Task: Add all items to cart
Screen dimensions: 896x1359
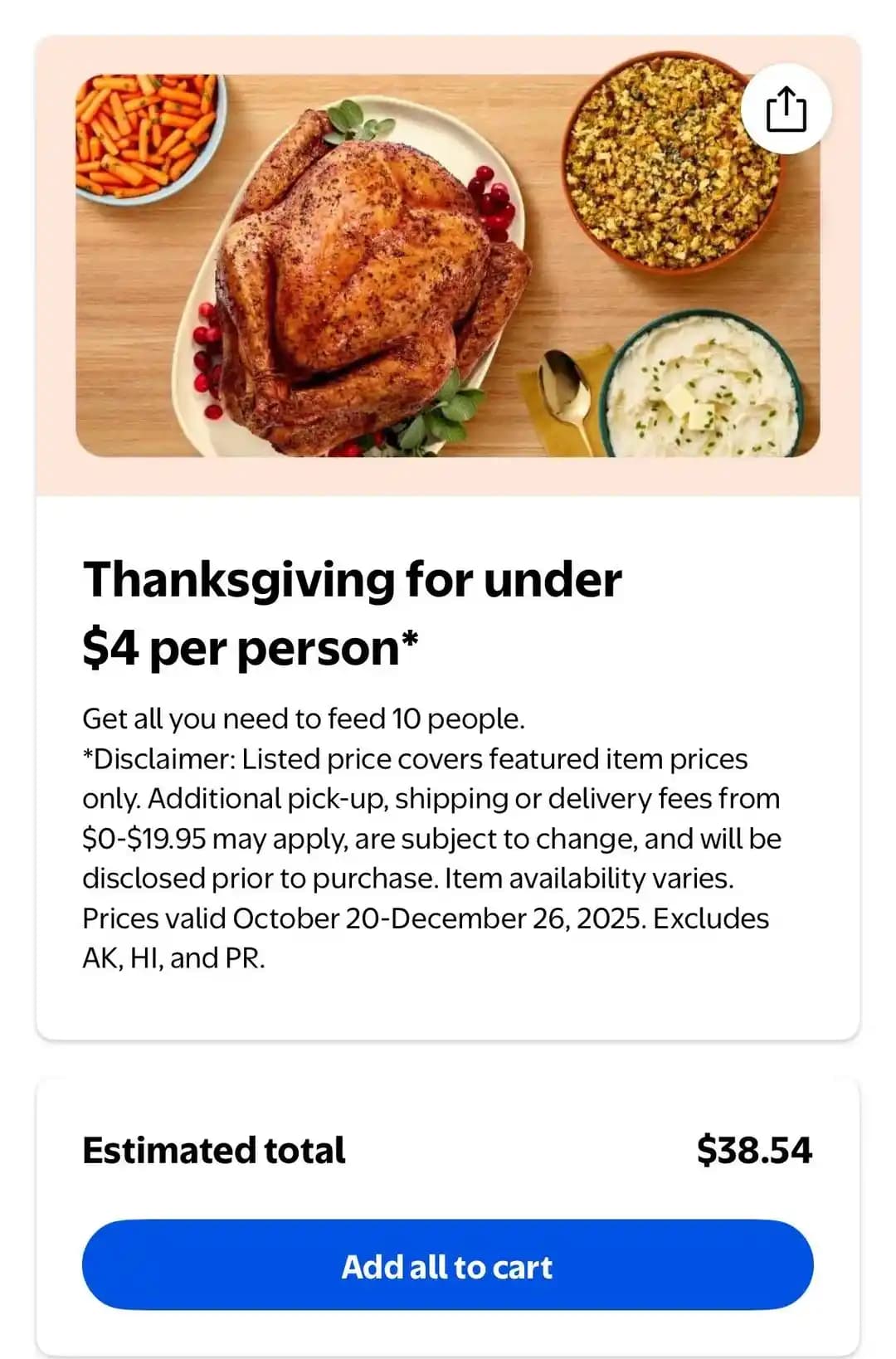Action: pos(447,1265)
